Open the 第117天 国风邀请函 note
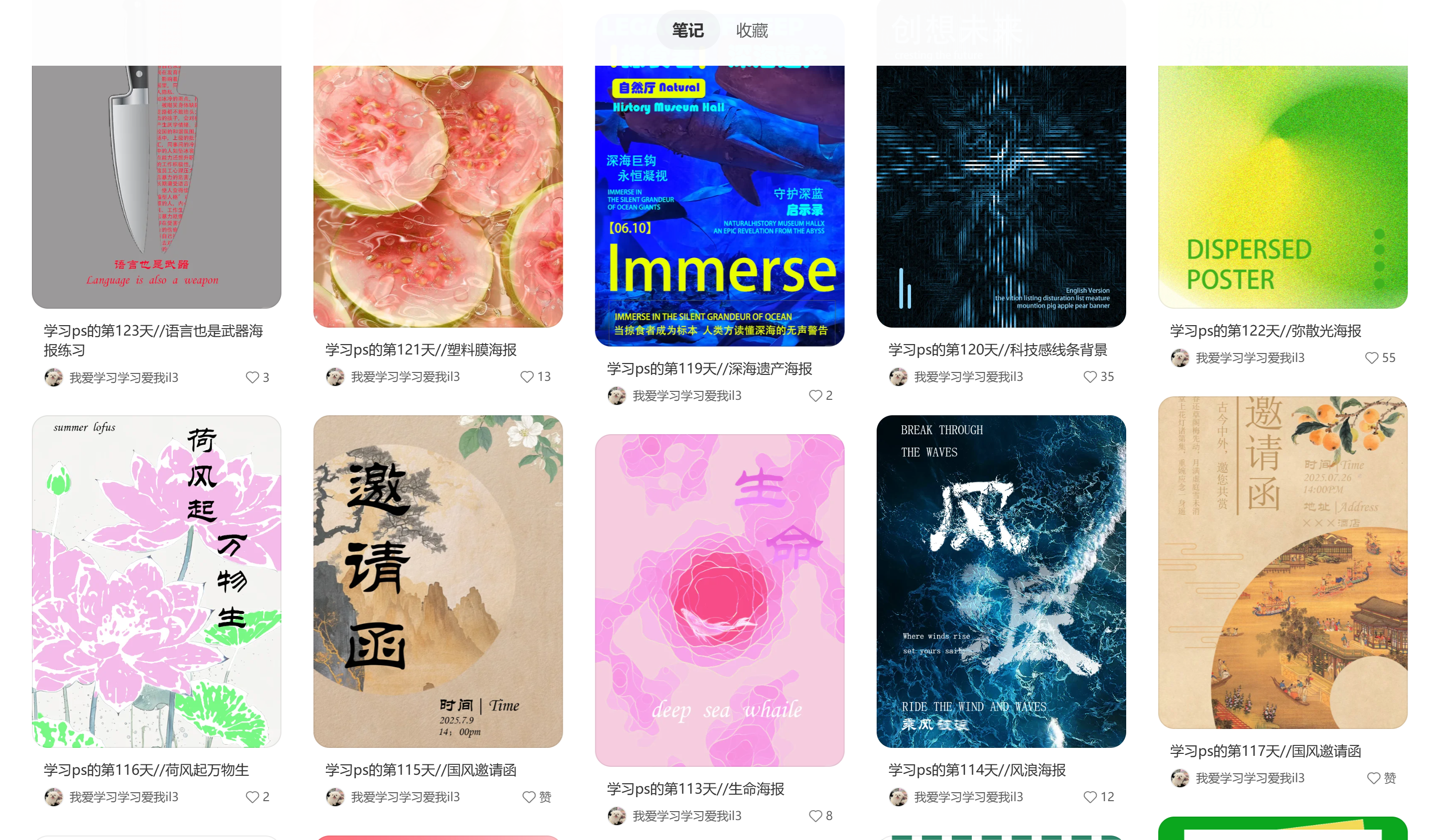Screen dimensions: 1440x840 pos(1282,563)
